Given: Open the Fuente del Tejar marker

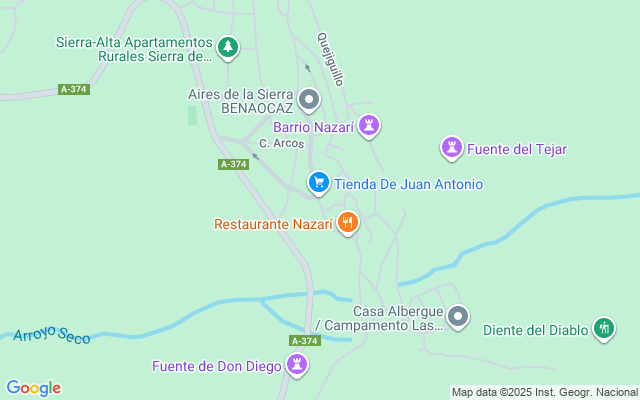Looking at the screenshot, I should (452, 148).
